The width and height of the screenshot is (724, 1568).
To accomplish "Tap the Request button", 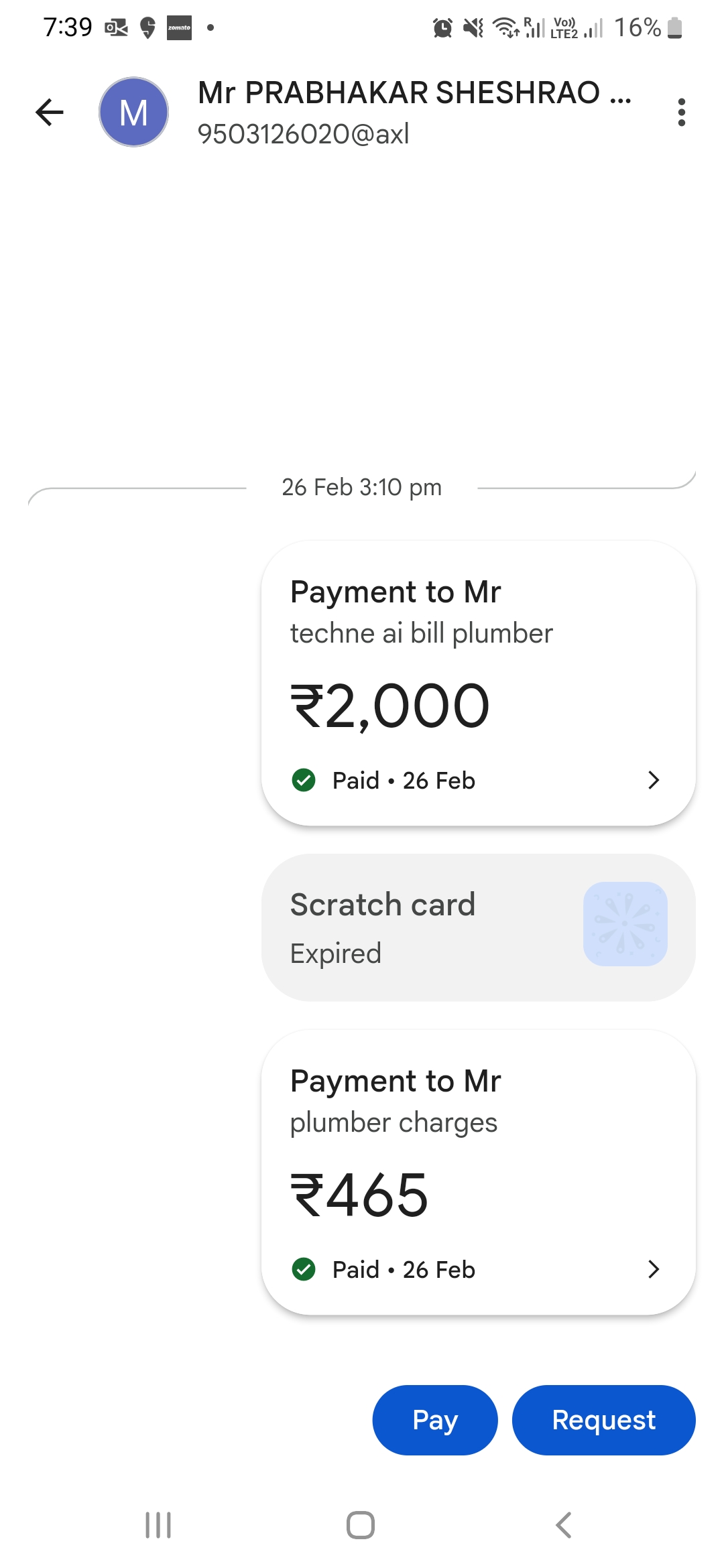I will (x=603, y=1420).
